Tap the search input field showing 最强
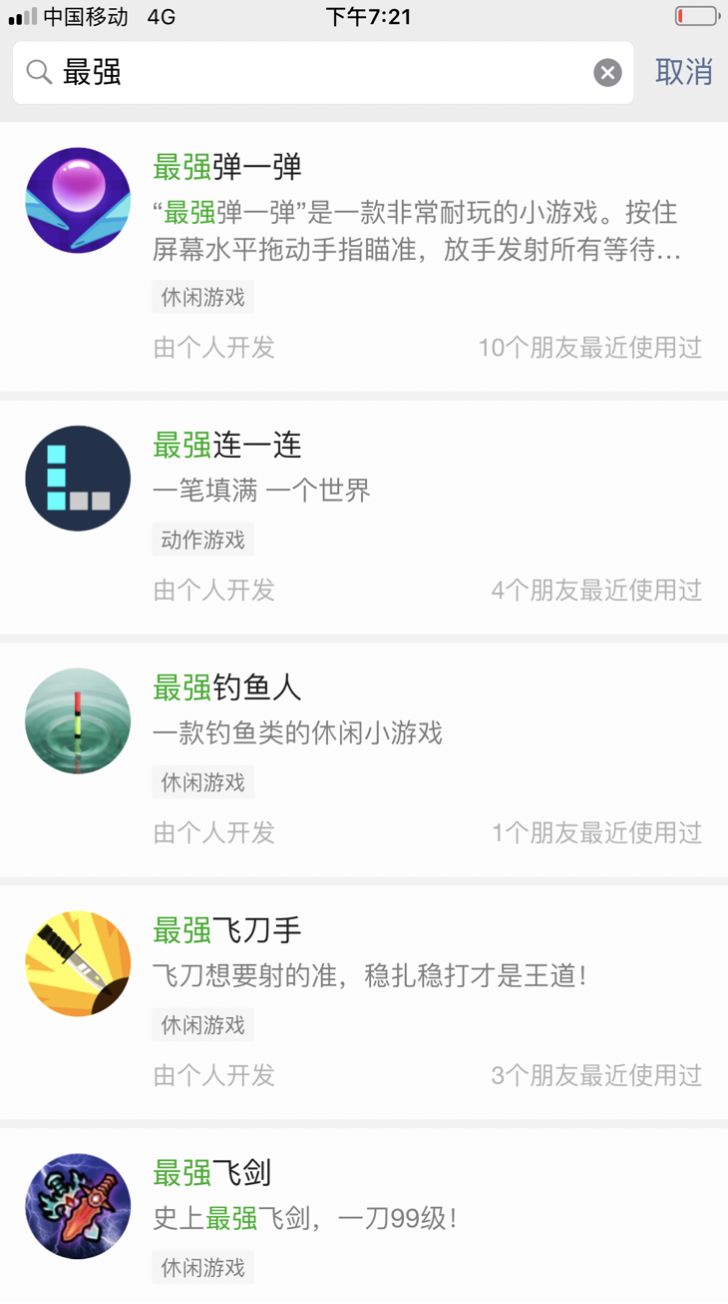 [x=300, y=71]
